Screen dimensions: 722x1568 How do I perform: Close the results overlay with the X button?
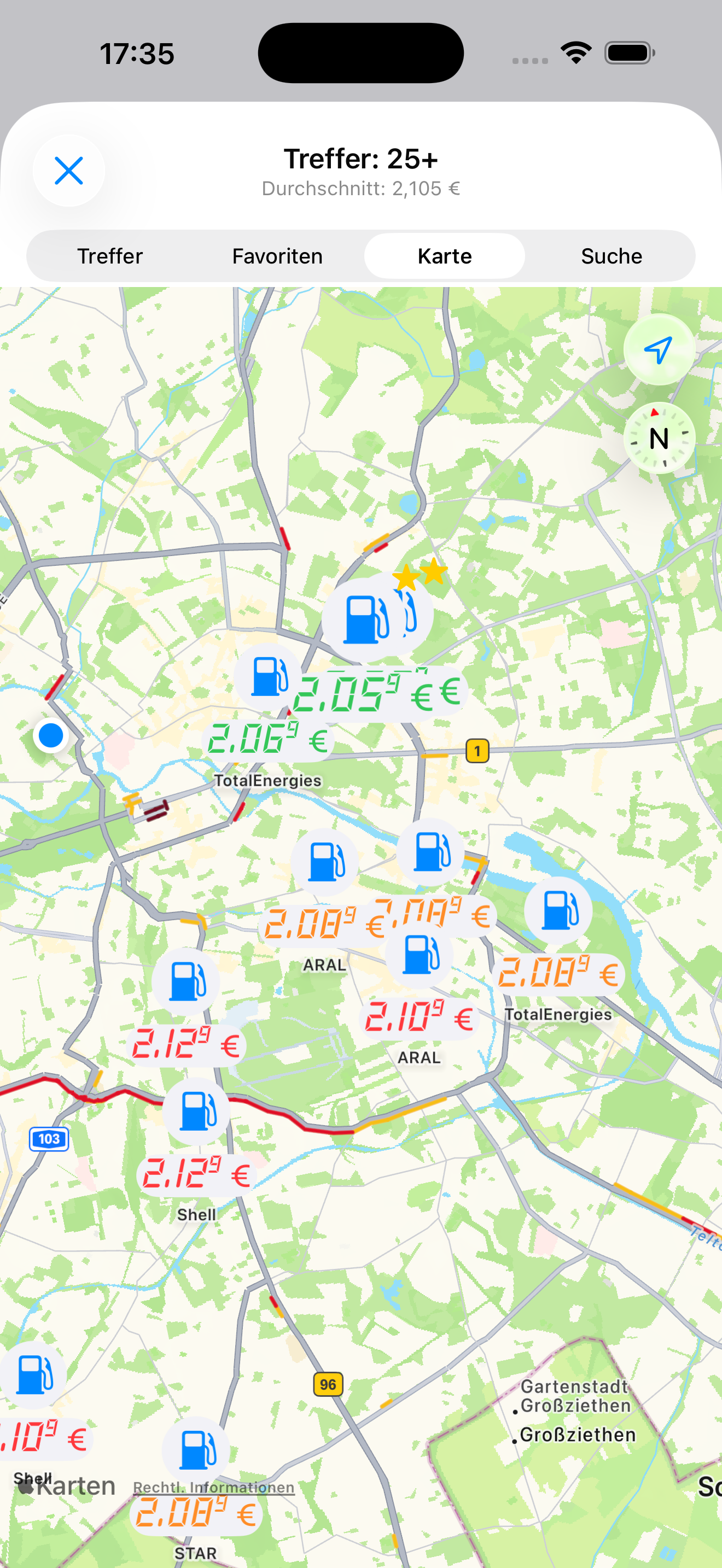69,171
